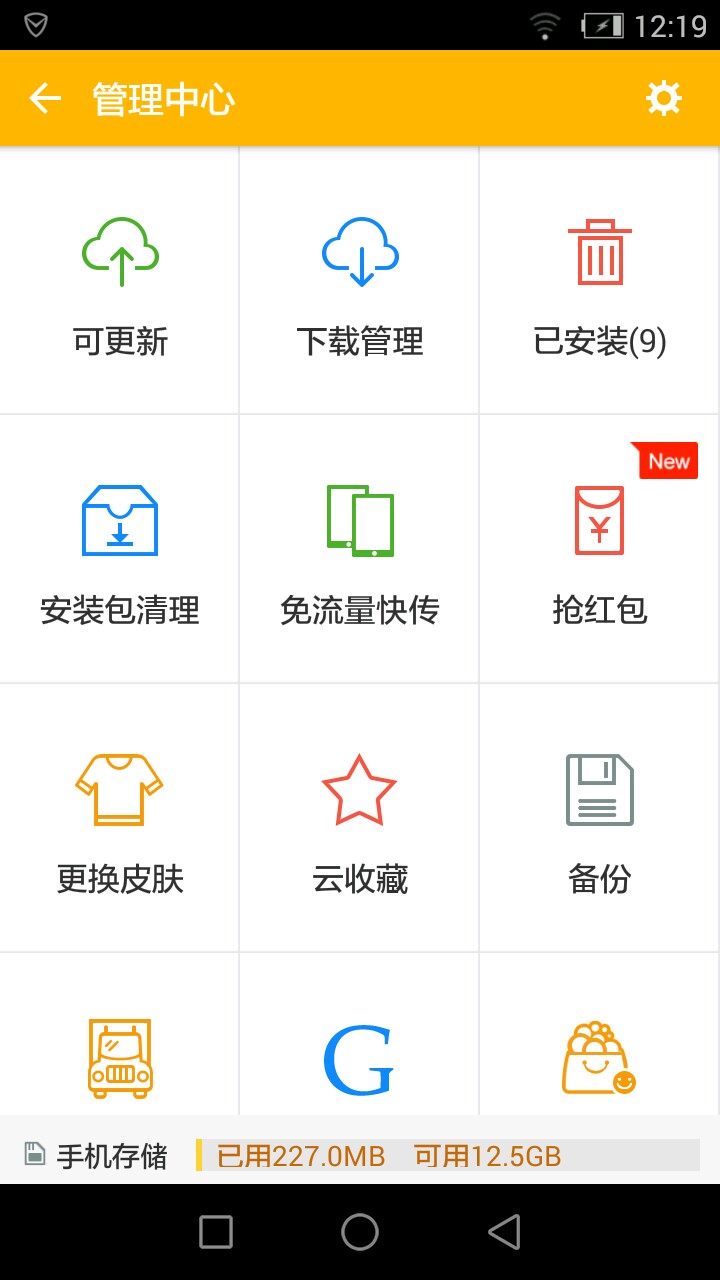Open 可更新 app updates
The height and width of the screenshot is (1280, 720).
(x=120, y=281)
